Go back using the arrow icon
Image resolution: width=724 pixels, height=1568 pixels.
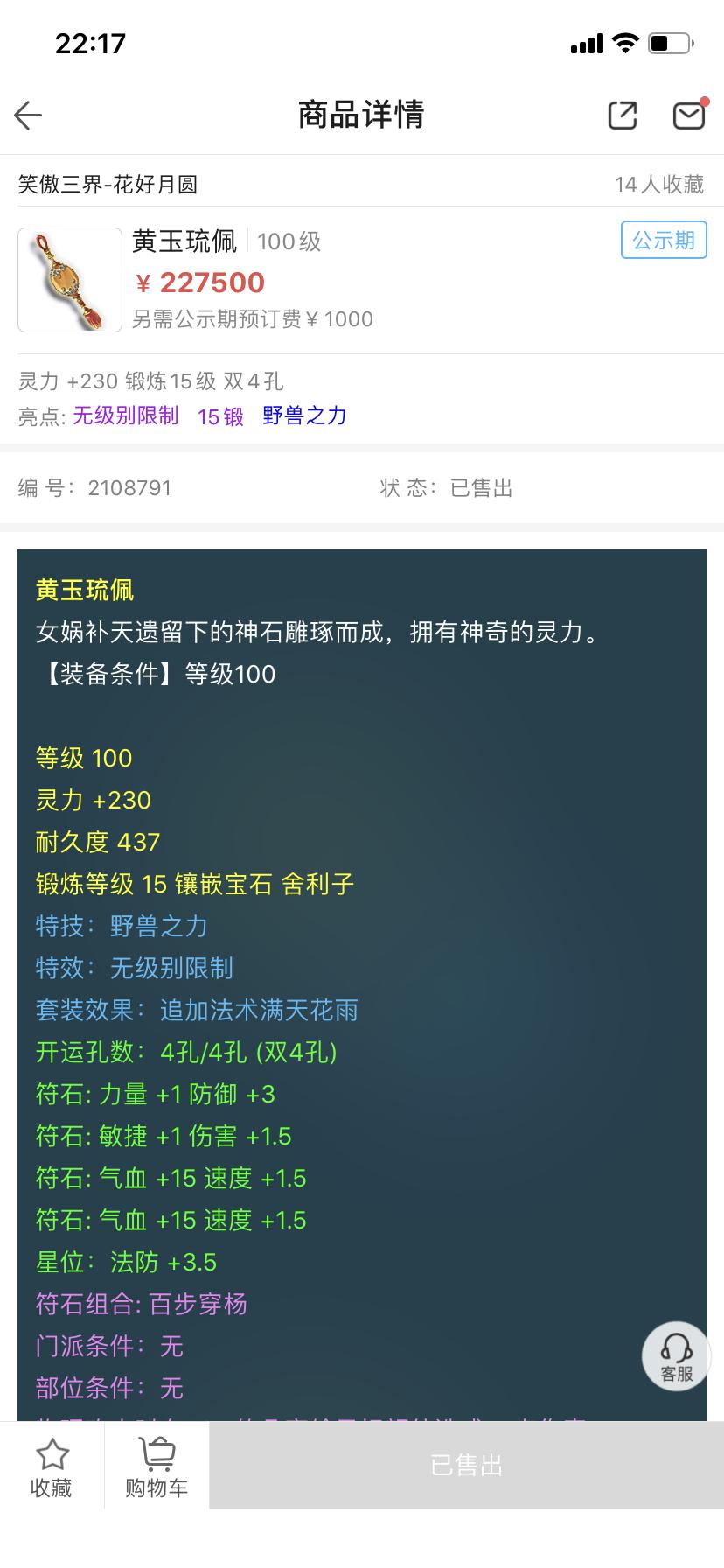[x=29, y=115]
